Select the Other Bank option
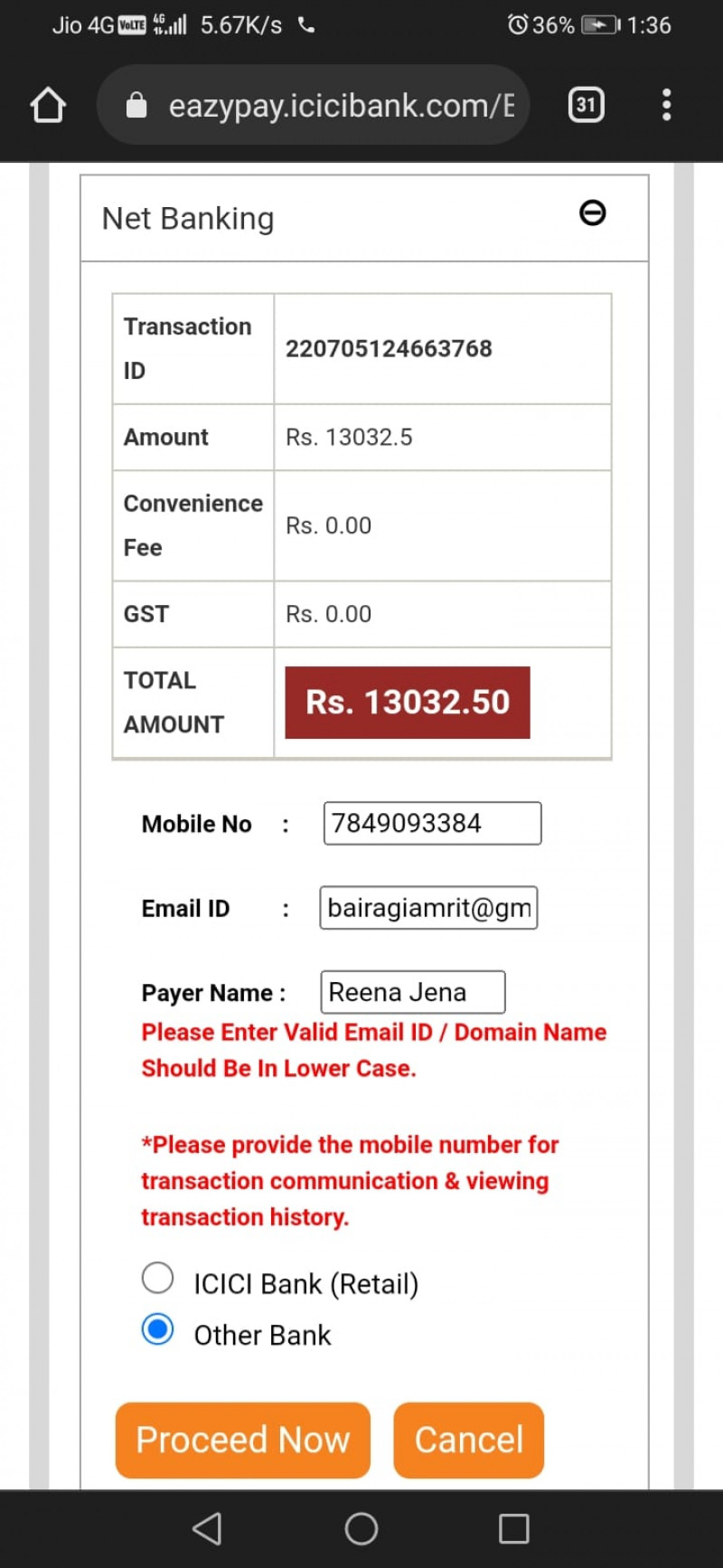This screenshot has width=723, height=1568. pos(158,1329)
